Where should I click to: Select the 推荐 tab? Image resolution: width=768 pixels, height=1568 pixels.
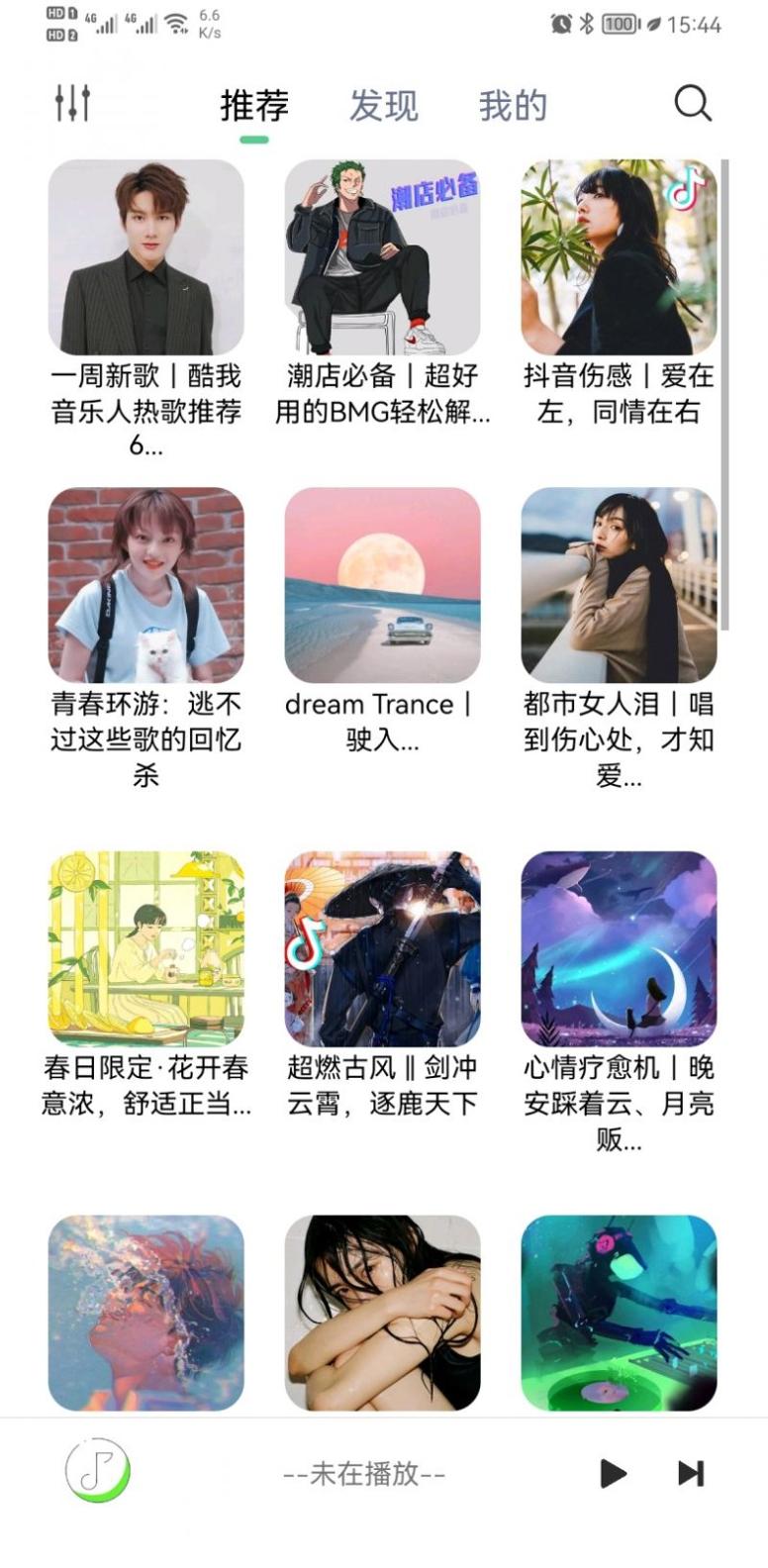(x=254, y=106)
